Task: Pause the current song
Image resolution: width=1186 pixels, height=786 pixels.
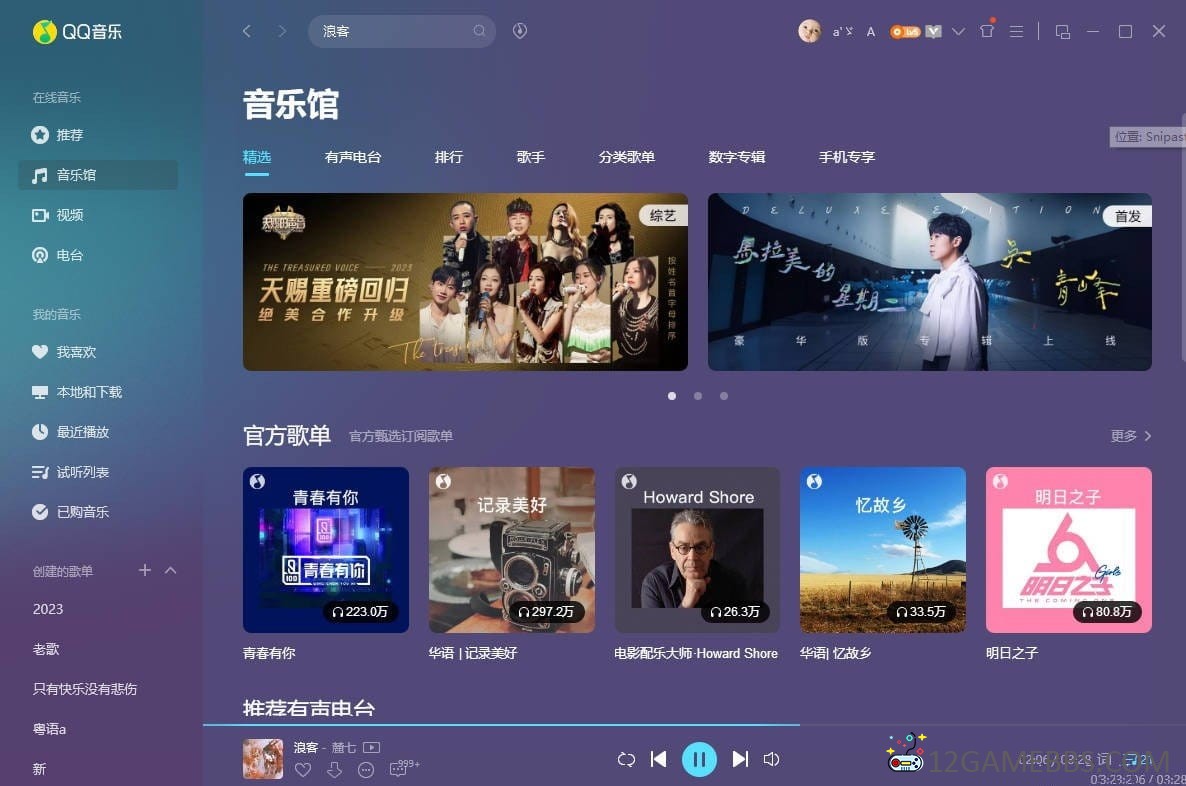Action: [x=699, y=759]
